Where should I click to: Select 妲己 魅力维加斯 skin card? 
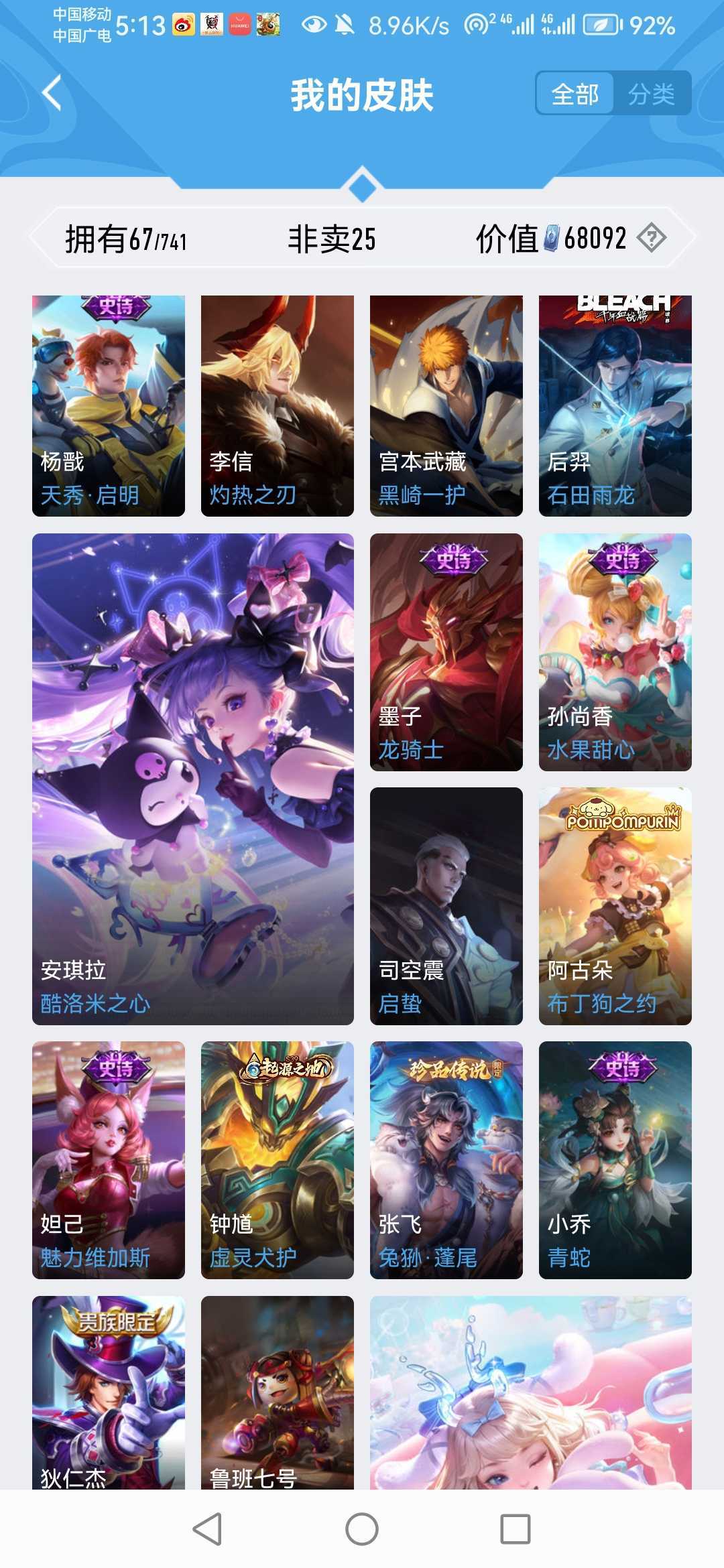click(x=109, y=1159)
